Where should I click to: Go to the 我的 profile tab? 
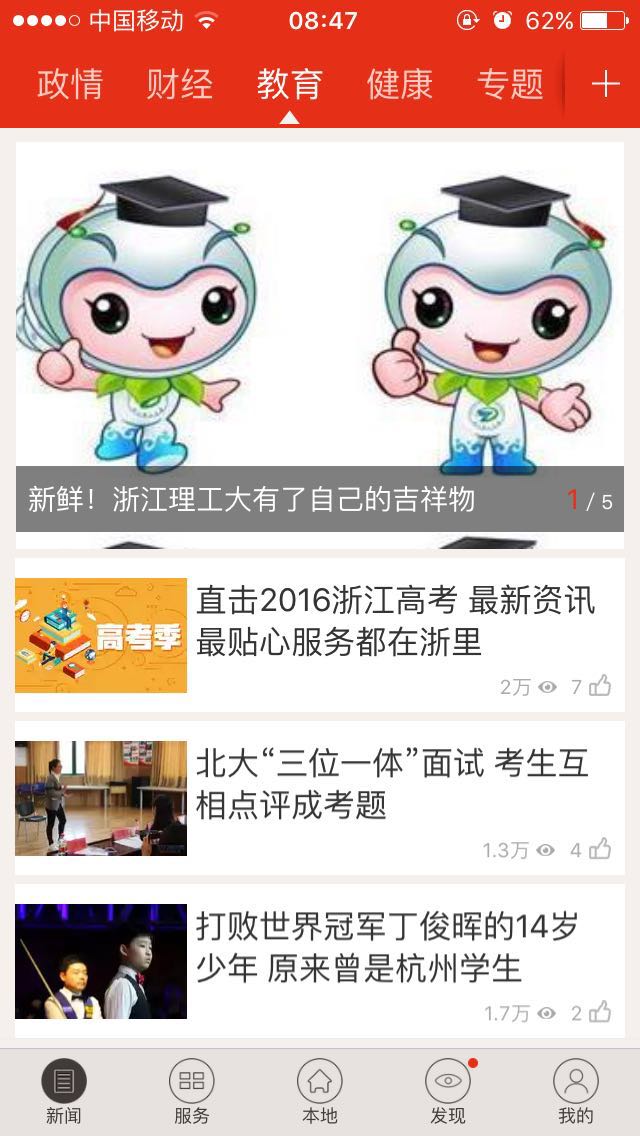tap(575, 1092)
